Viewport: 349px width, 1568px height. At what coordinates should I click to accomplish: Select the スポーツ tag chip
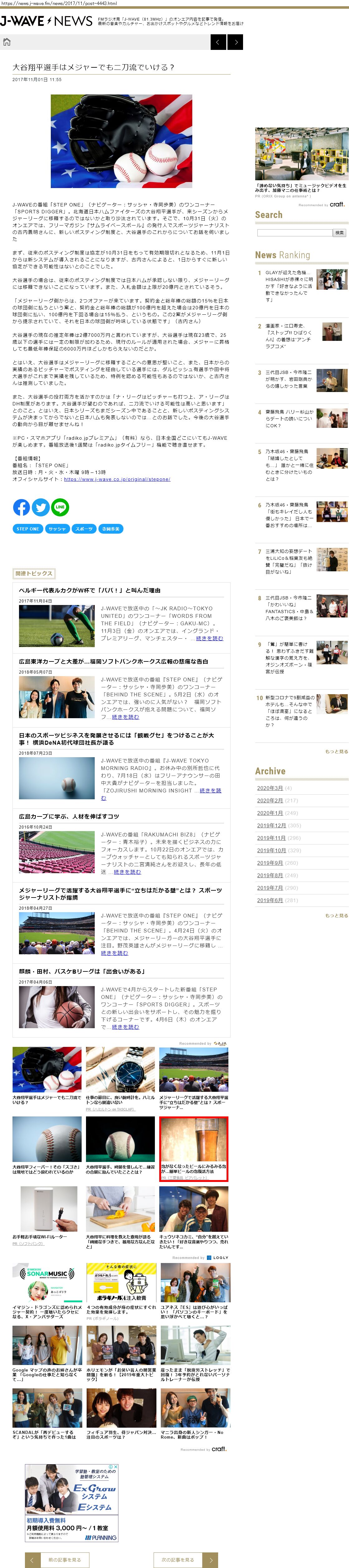pyautogui.click(x=84, y=529)
